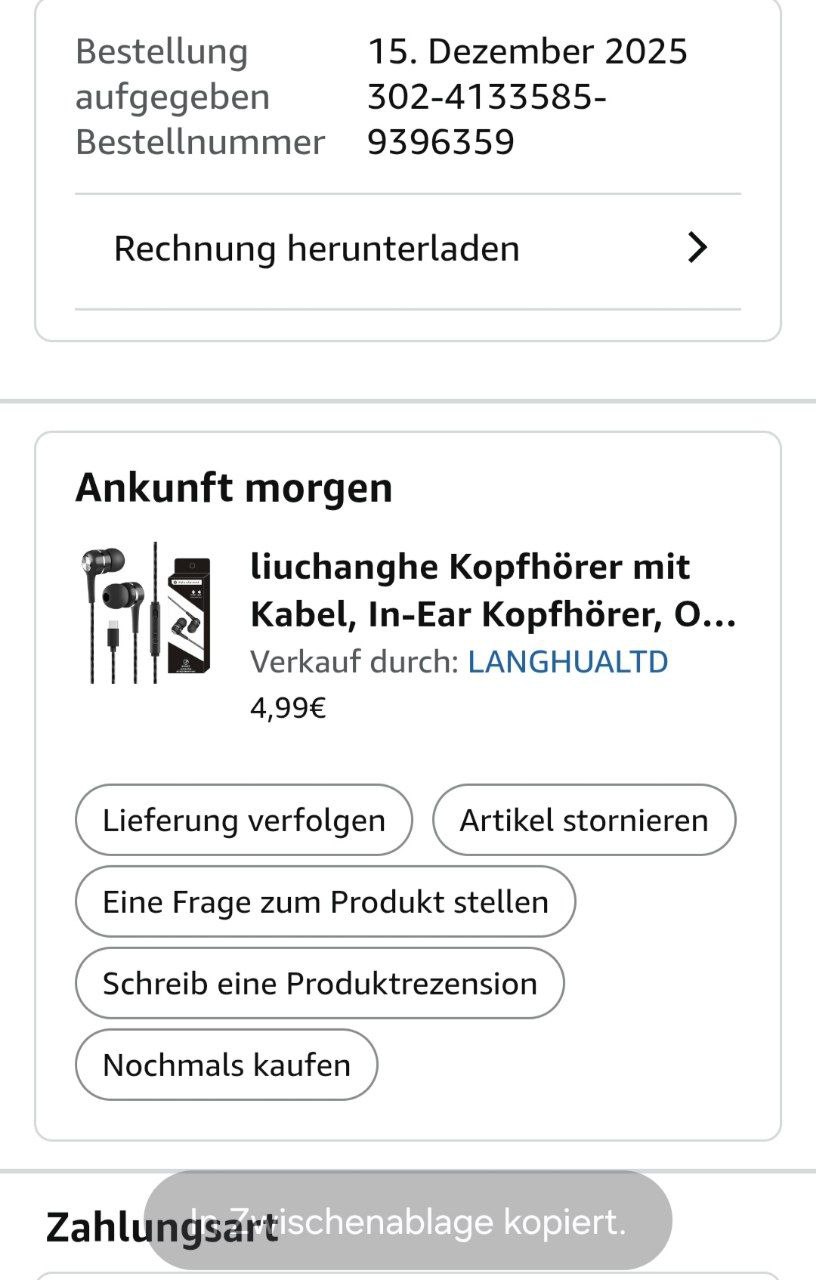
Task: Tap Schreib eine Produktrezension
Action: point(319,984)
